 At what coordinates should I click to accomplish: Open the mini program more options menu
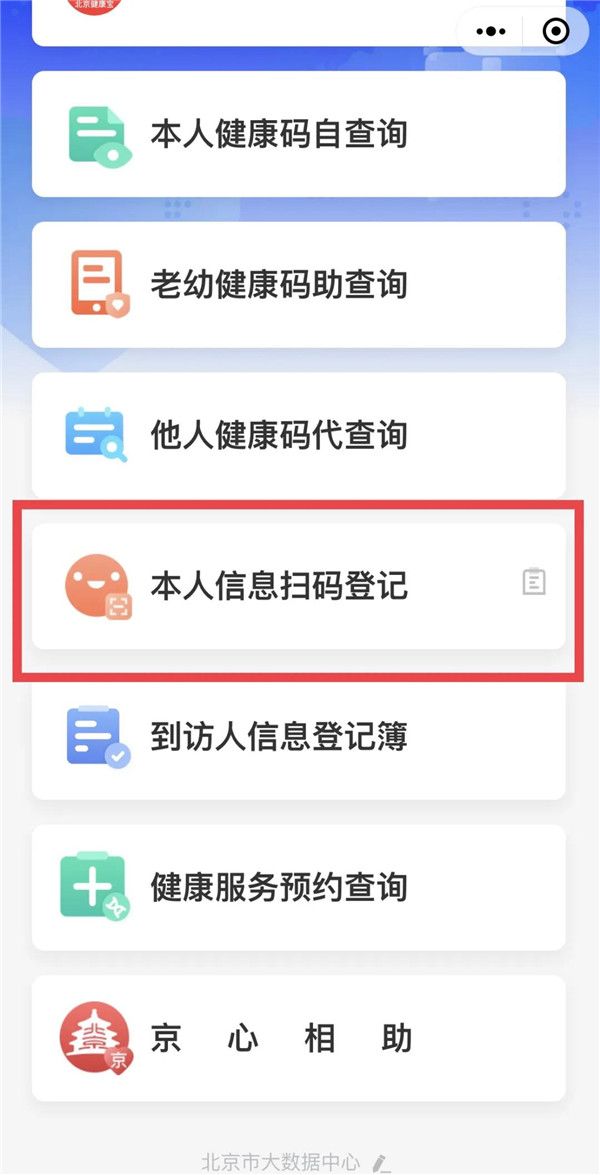click(x=491, y=31)
